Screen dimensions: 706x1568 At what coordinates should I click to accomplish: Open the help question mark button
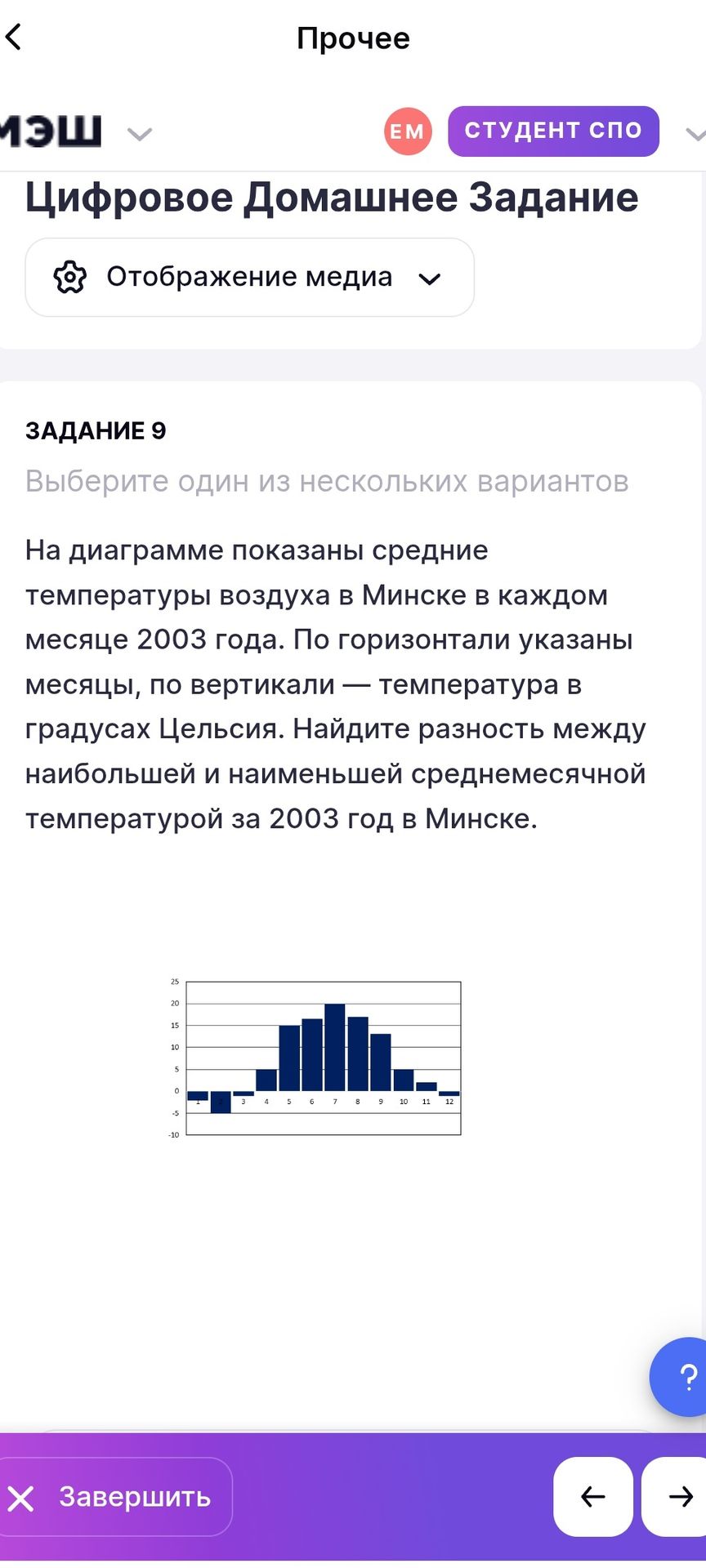pos(683,1377)
